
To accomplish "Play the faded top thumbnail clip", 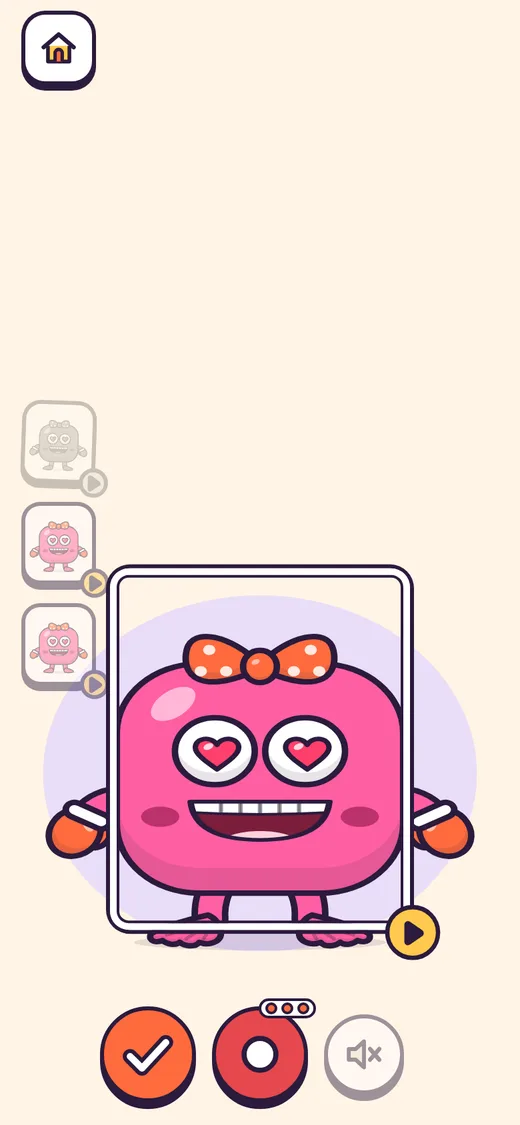I will 93,483.
